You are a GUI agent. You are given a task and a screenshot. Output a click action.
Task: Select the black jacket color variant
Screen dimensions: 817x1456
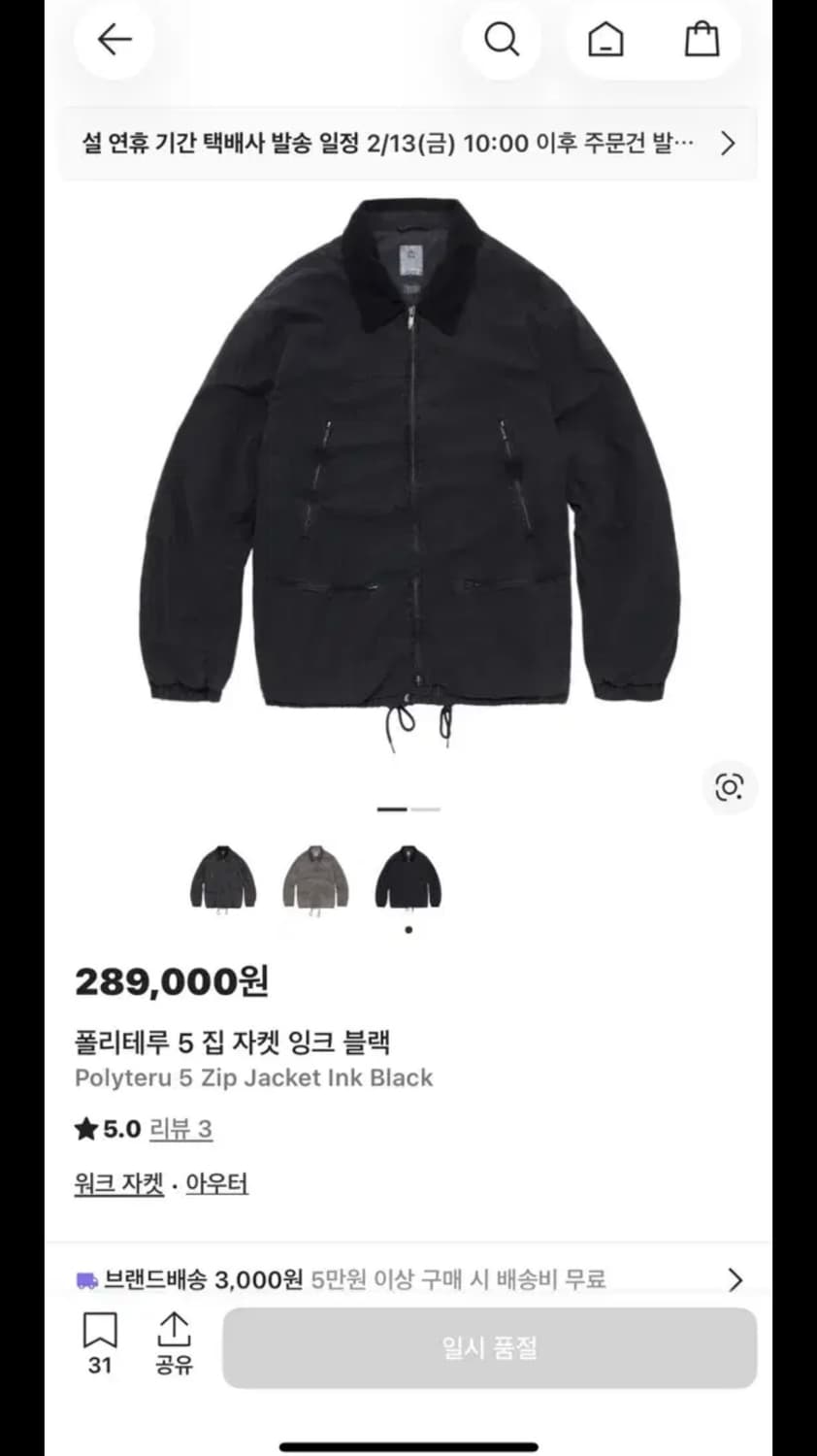point(408,877)
